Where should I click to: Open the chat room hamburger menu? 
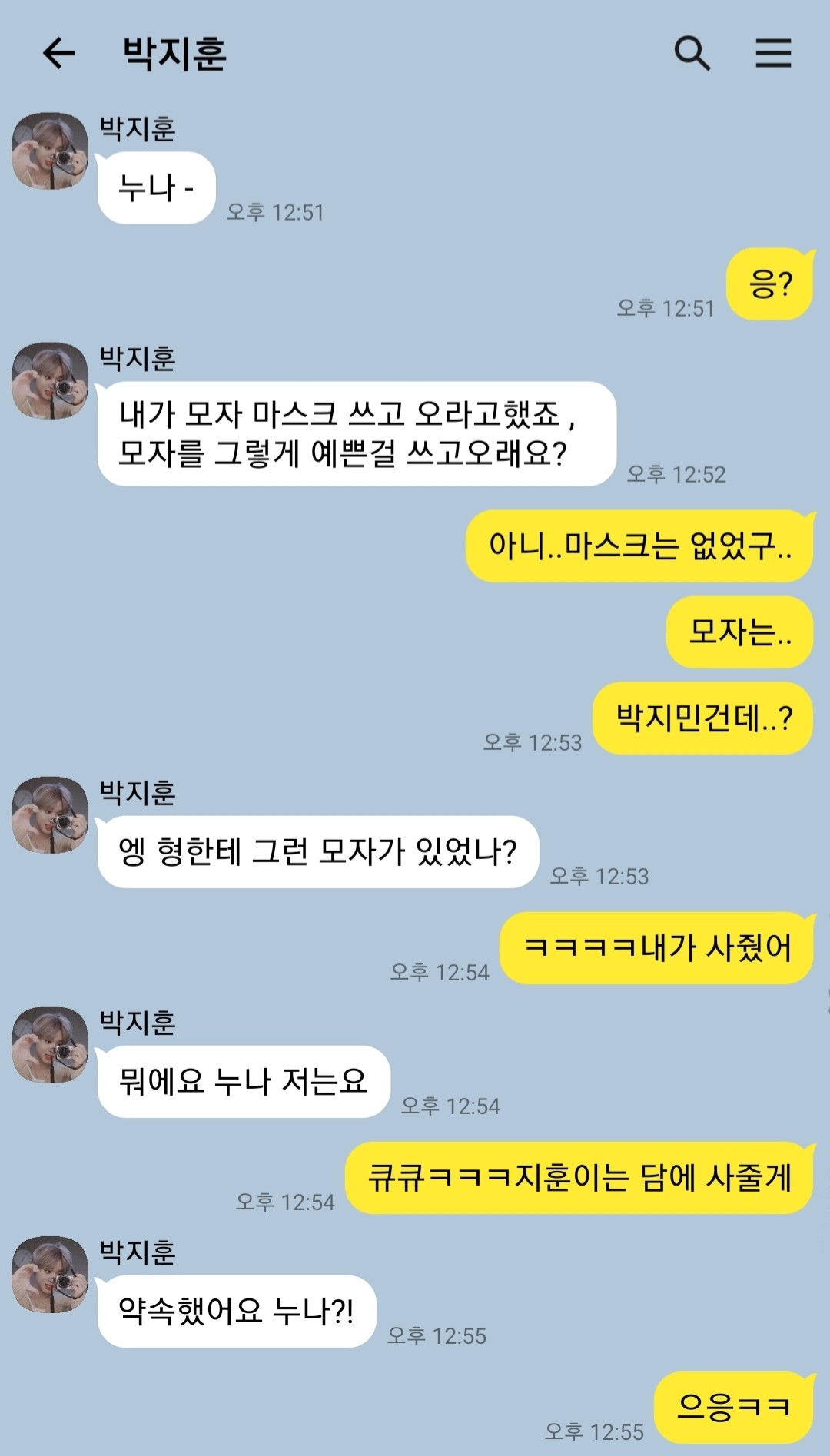(772, 54)
